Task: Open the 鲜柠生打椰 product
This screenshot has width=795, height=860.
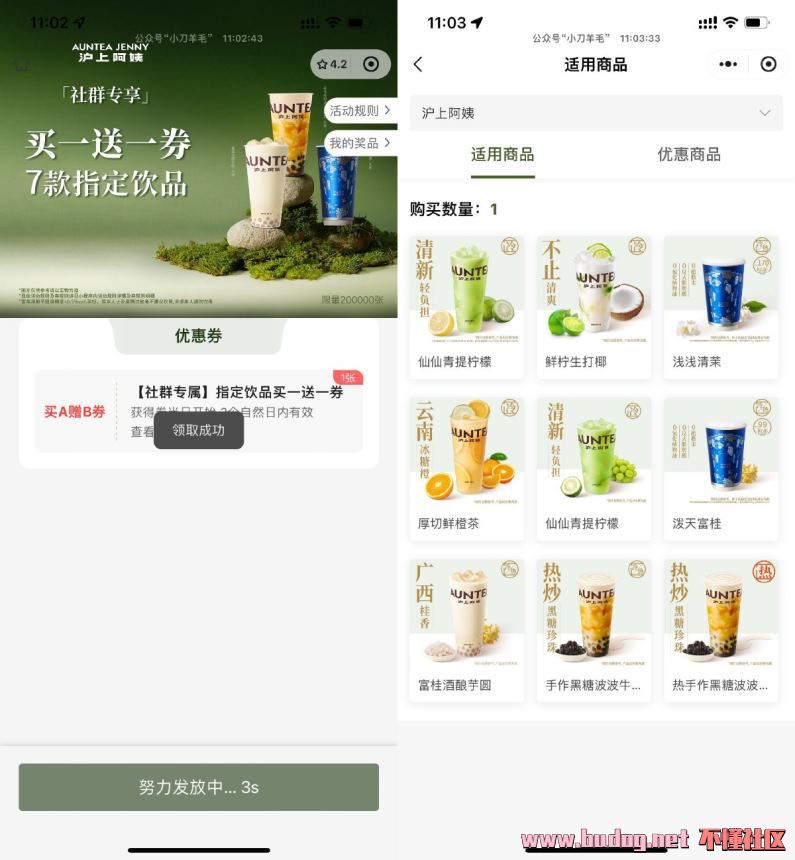Action: [594, 307]
